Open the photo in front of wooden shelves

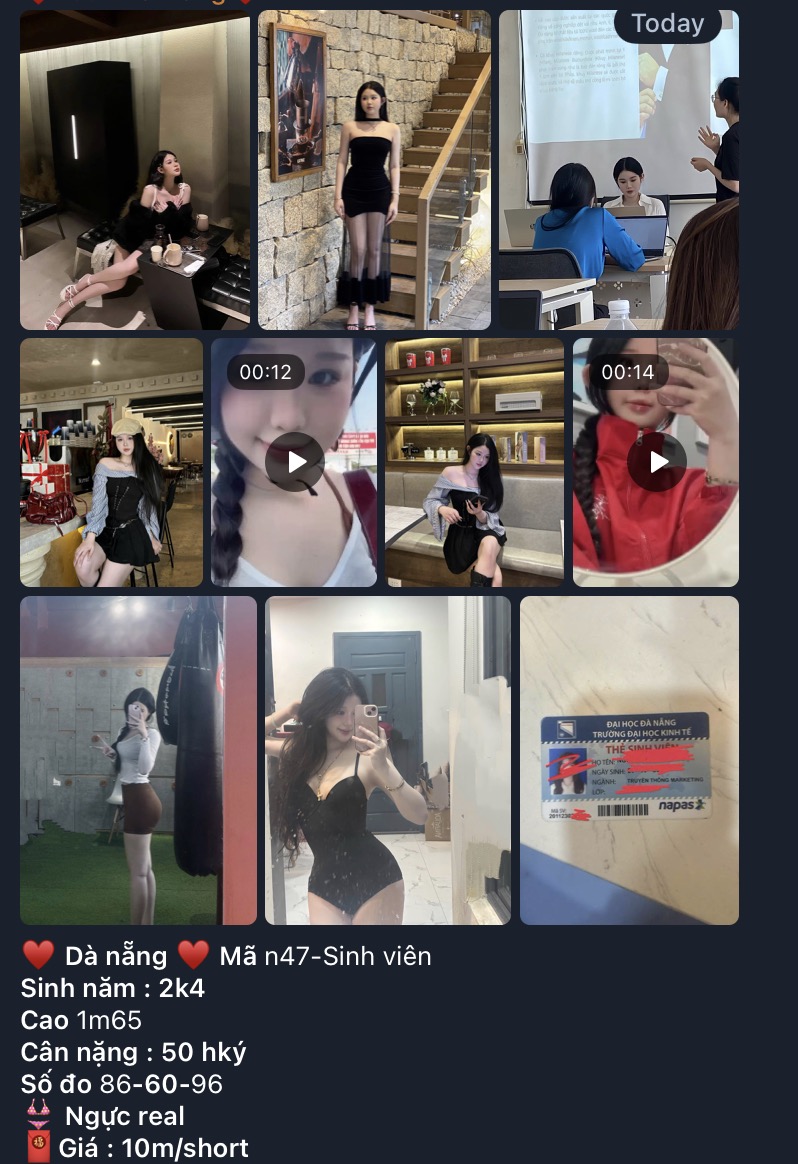point(474,462)
